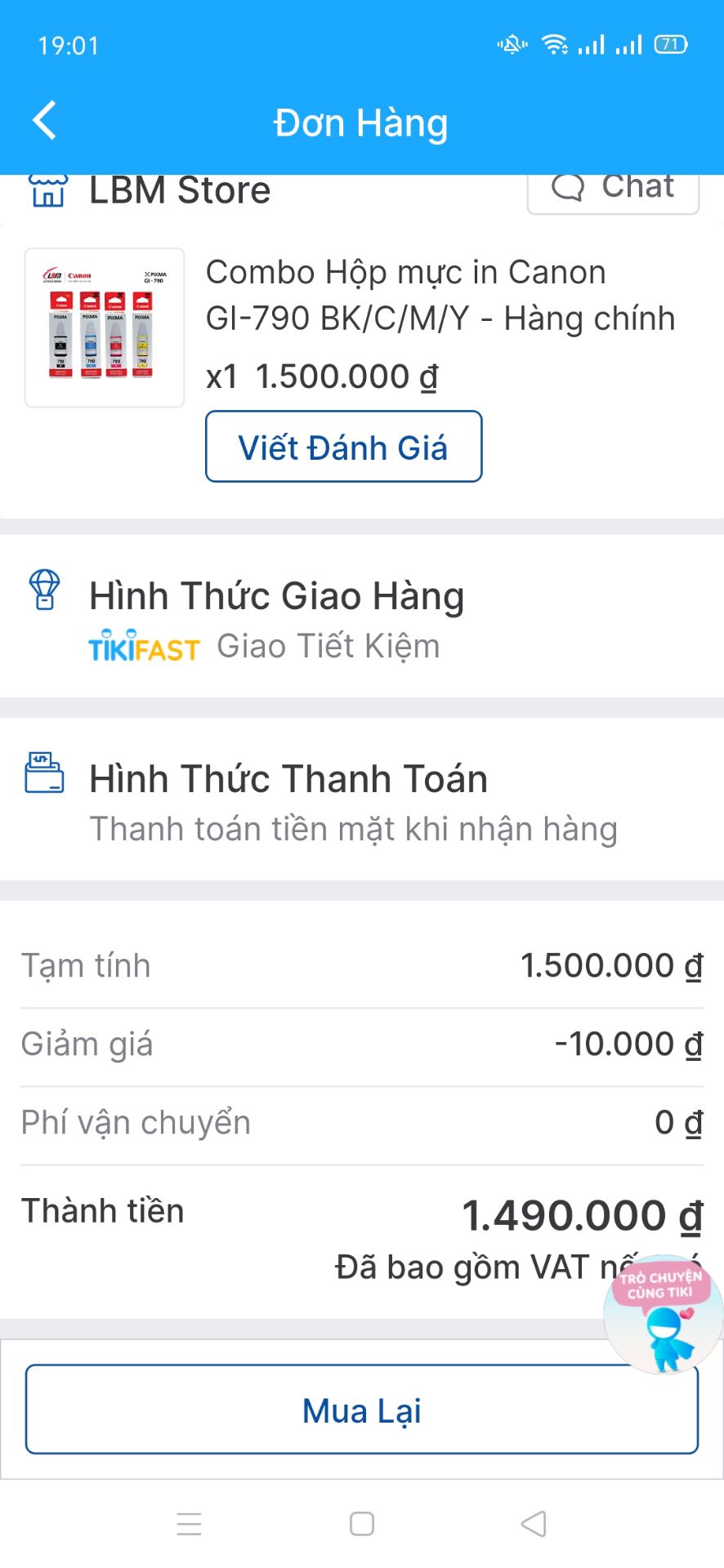This screenshot has height=1568, width=724.
Task: Tap the muted notification bell status icon
Action: point(510,47)
